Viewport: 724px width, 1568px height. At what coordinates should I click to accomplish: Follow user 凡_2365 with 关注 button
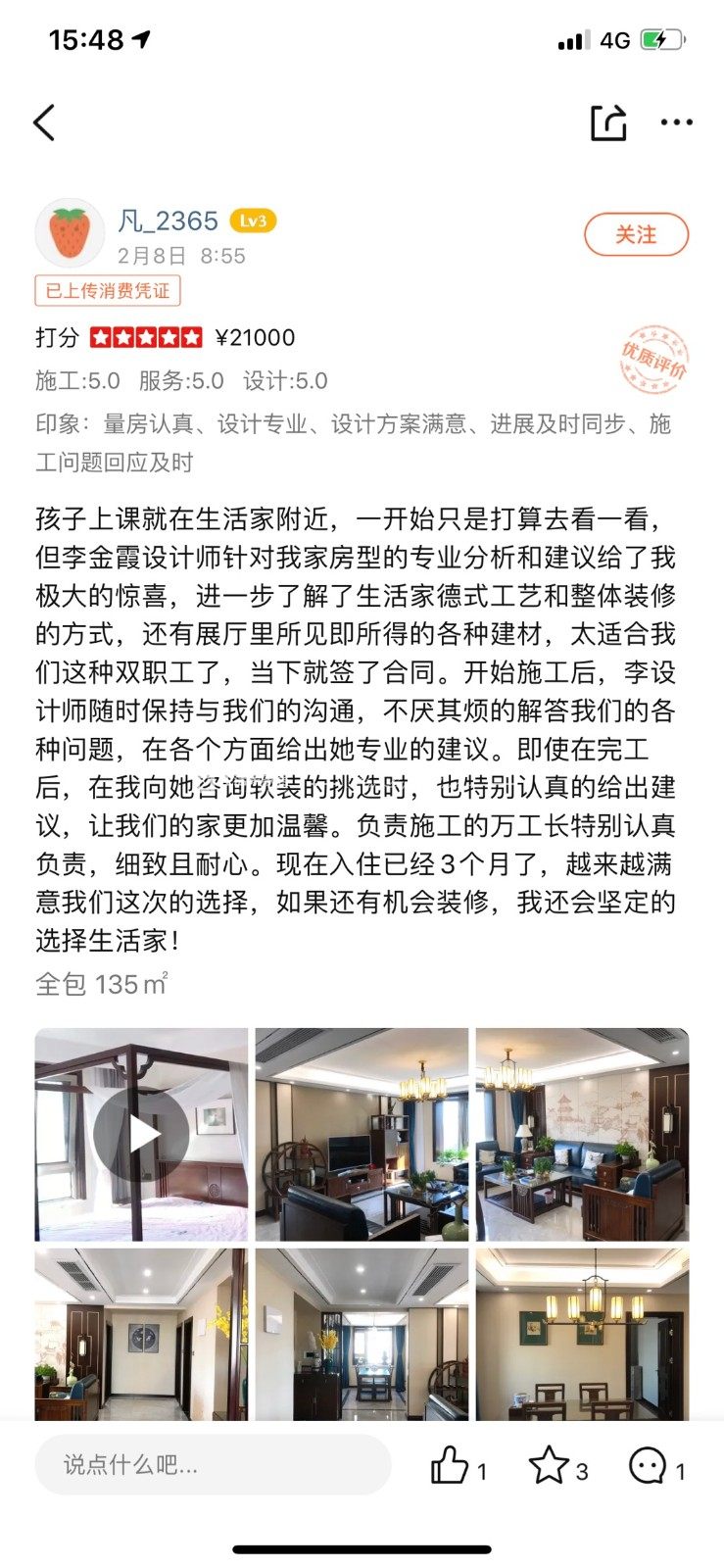[x=636, y=235]
